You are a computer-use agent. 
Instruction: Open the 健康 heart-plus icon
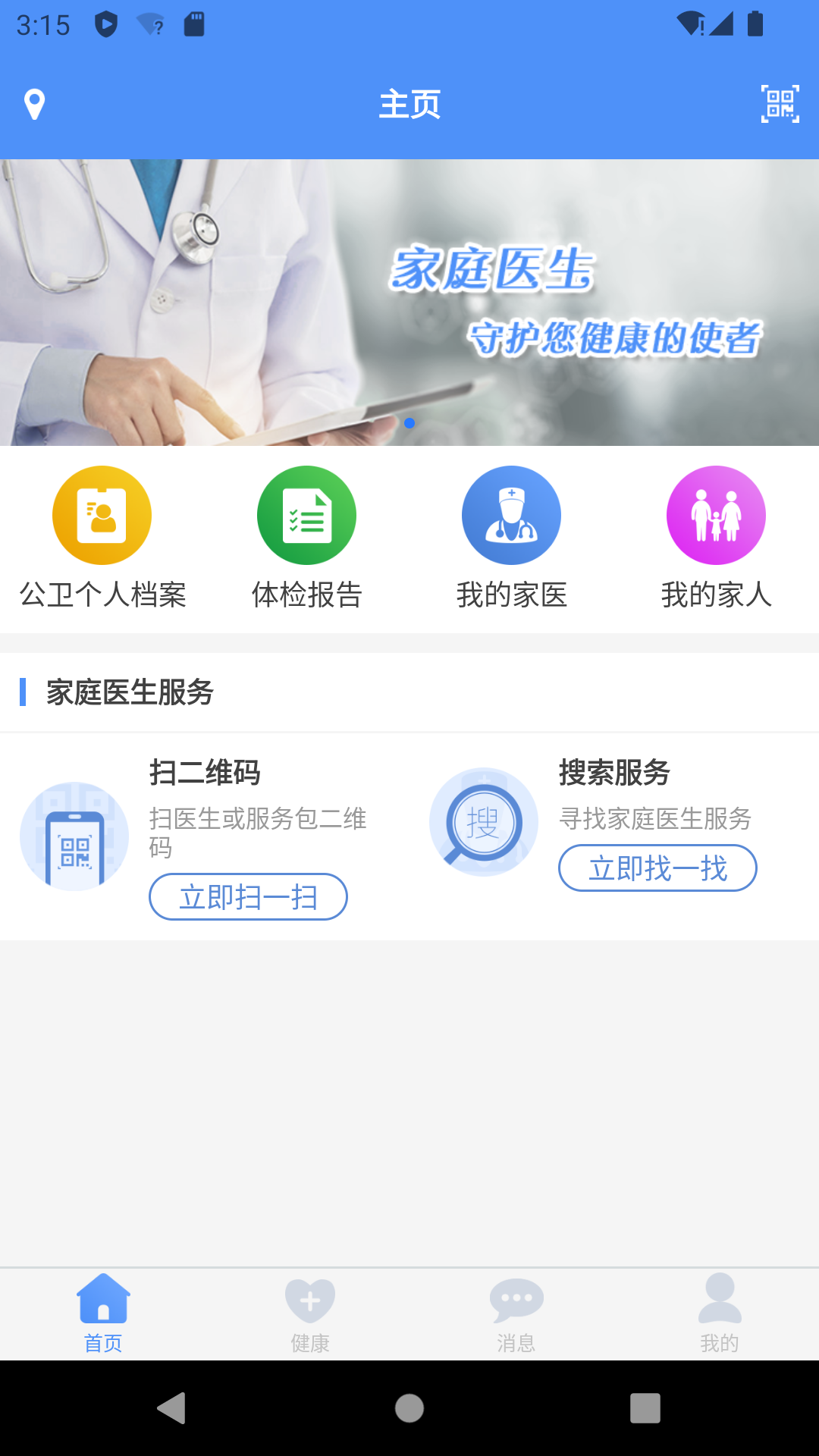(309, 1299)
